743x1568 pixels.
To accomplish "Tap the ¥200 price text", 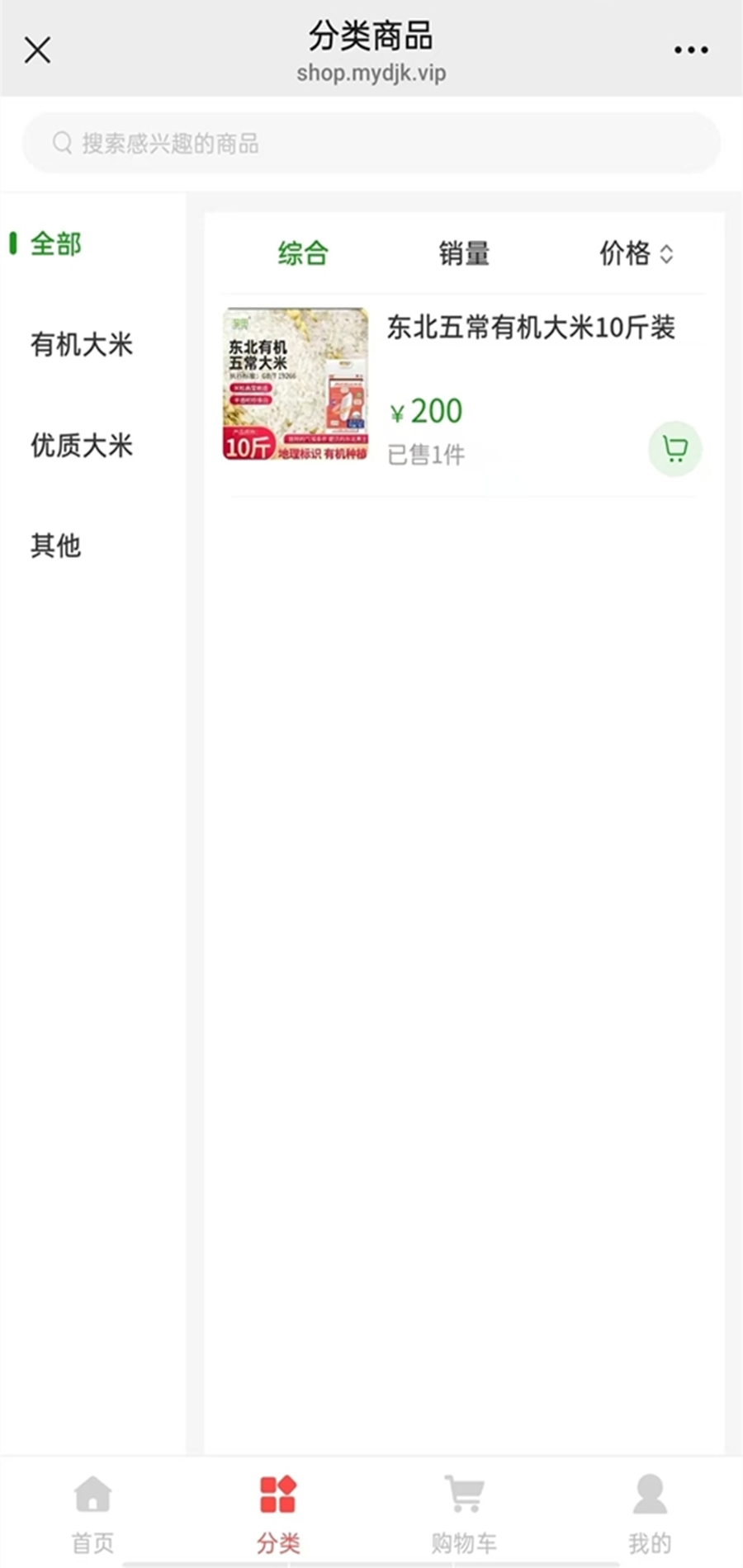I will click(426, 411).
